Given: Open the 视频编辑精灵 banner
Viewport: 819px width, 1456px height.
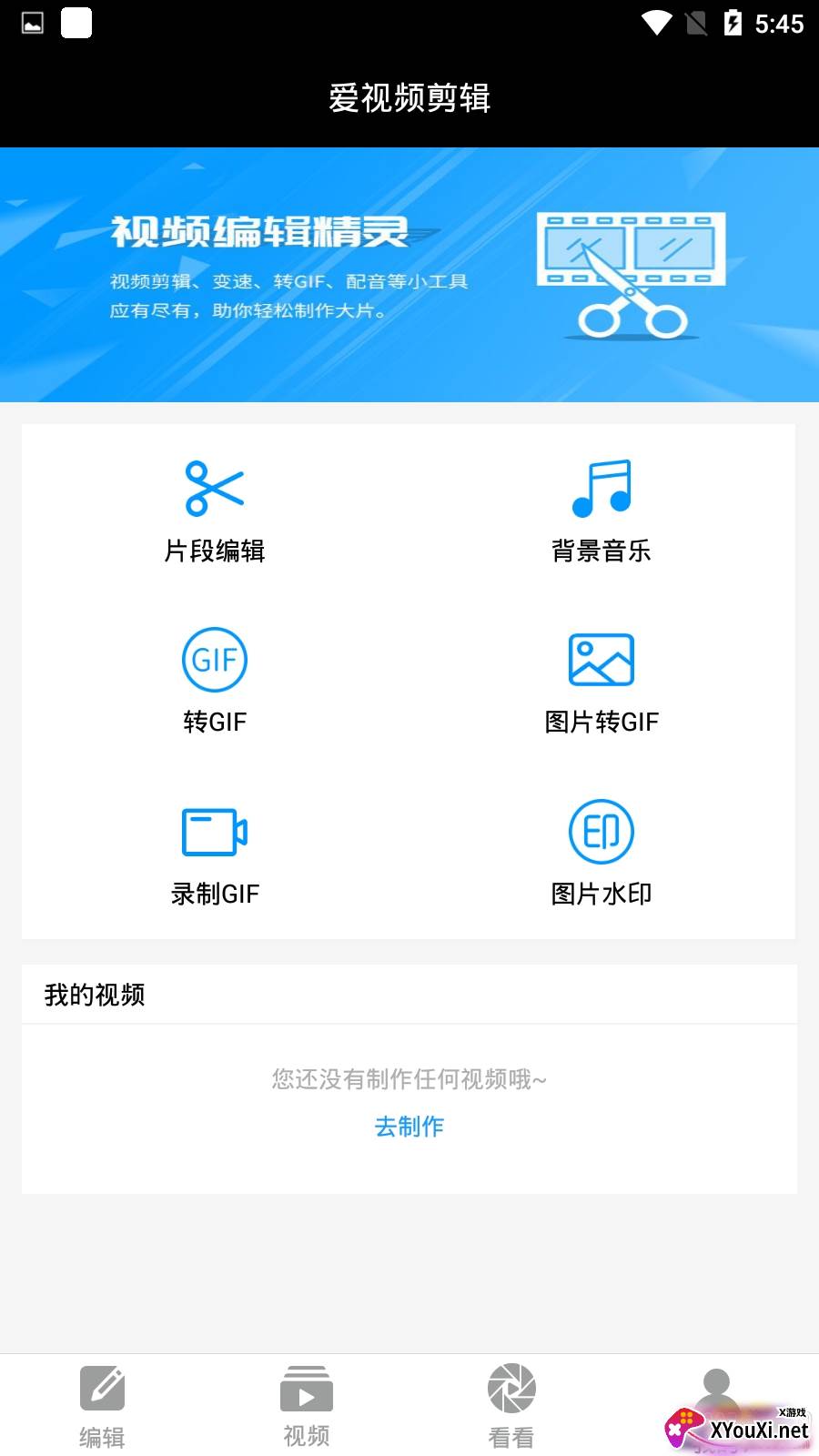Looking at the screenshot, I should 409,274.
